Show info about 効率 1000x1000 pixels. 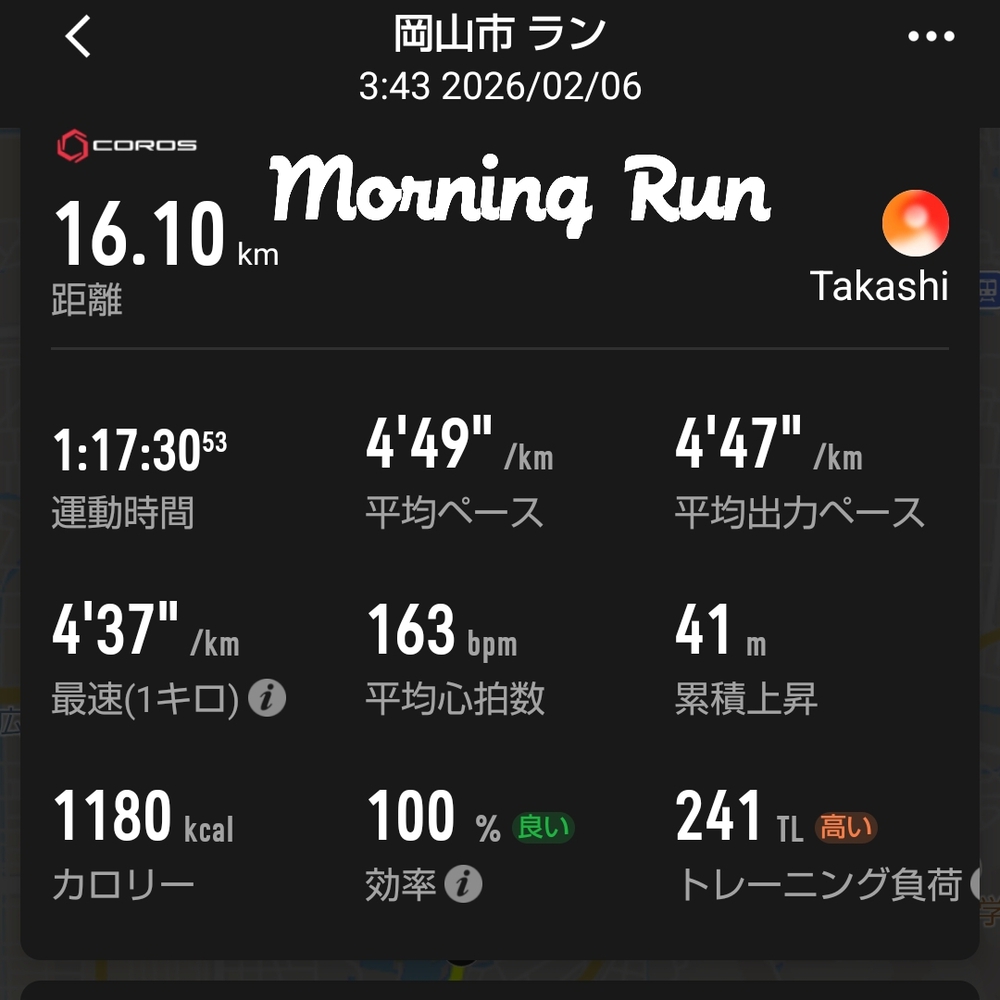[462, 884]
